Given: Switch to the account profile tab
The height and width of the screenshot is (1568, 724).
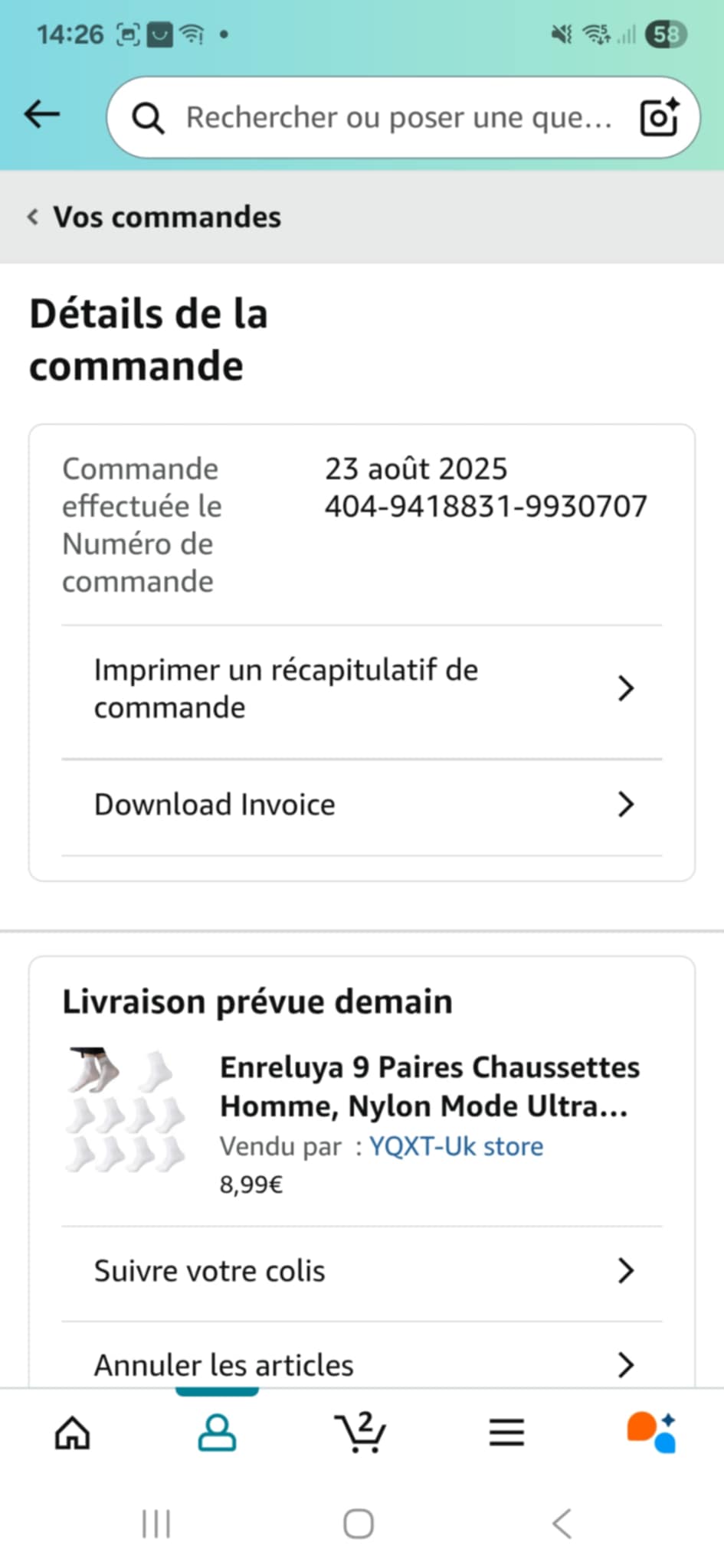Looking at the screenshot, I should click(x=217, y=1432).
